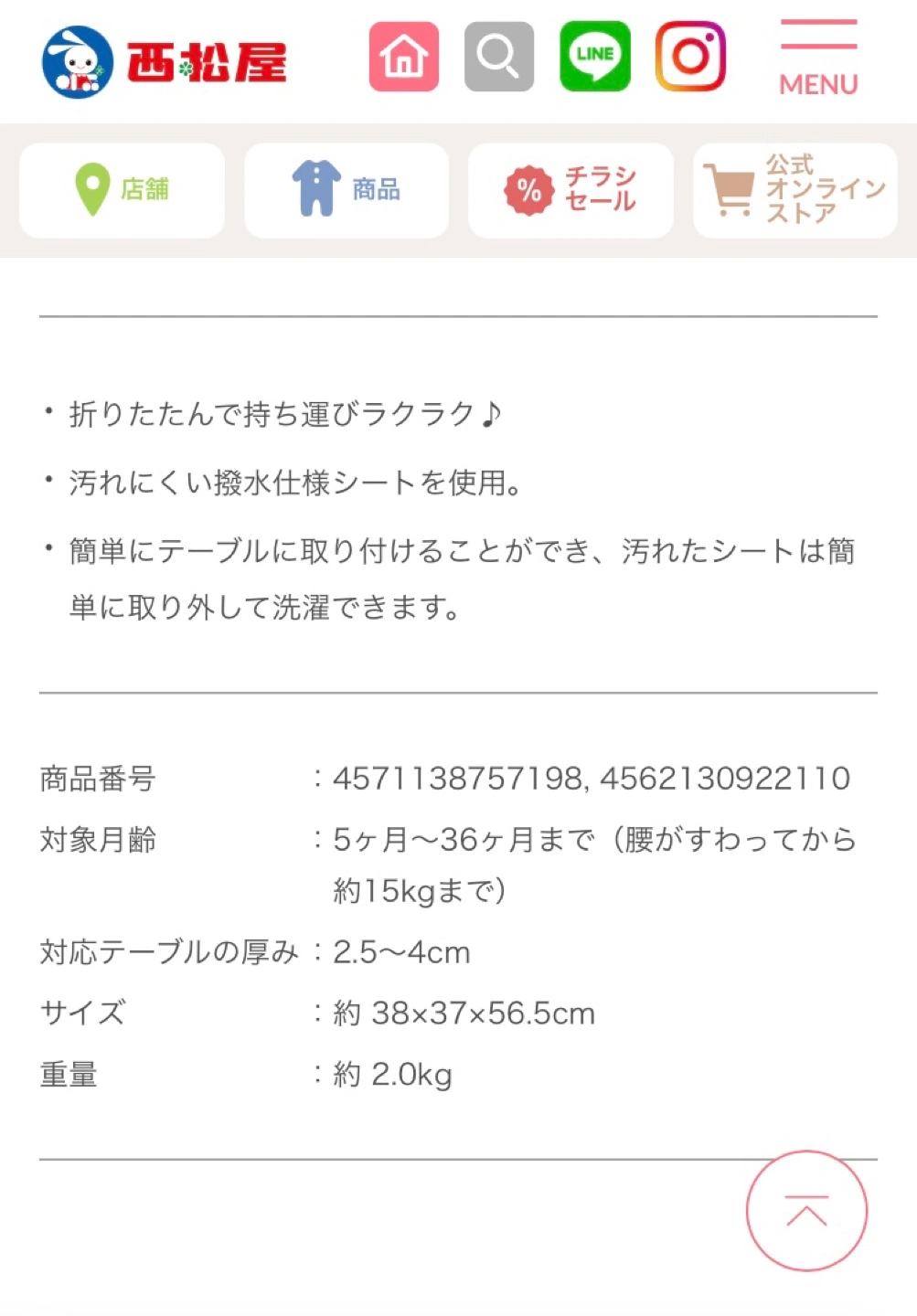Open the site search icon

(498, 57)
